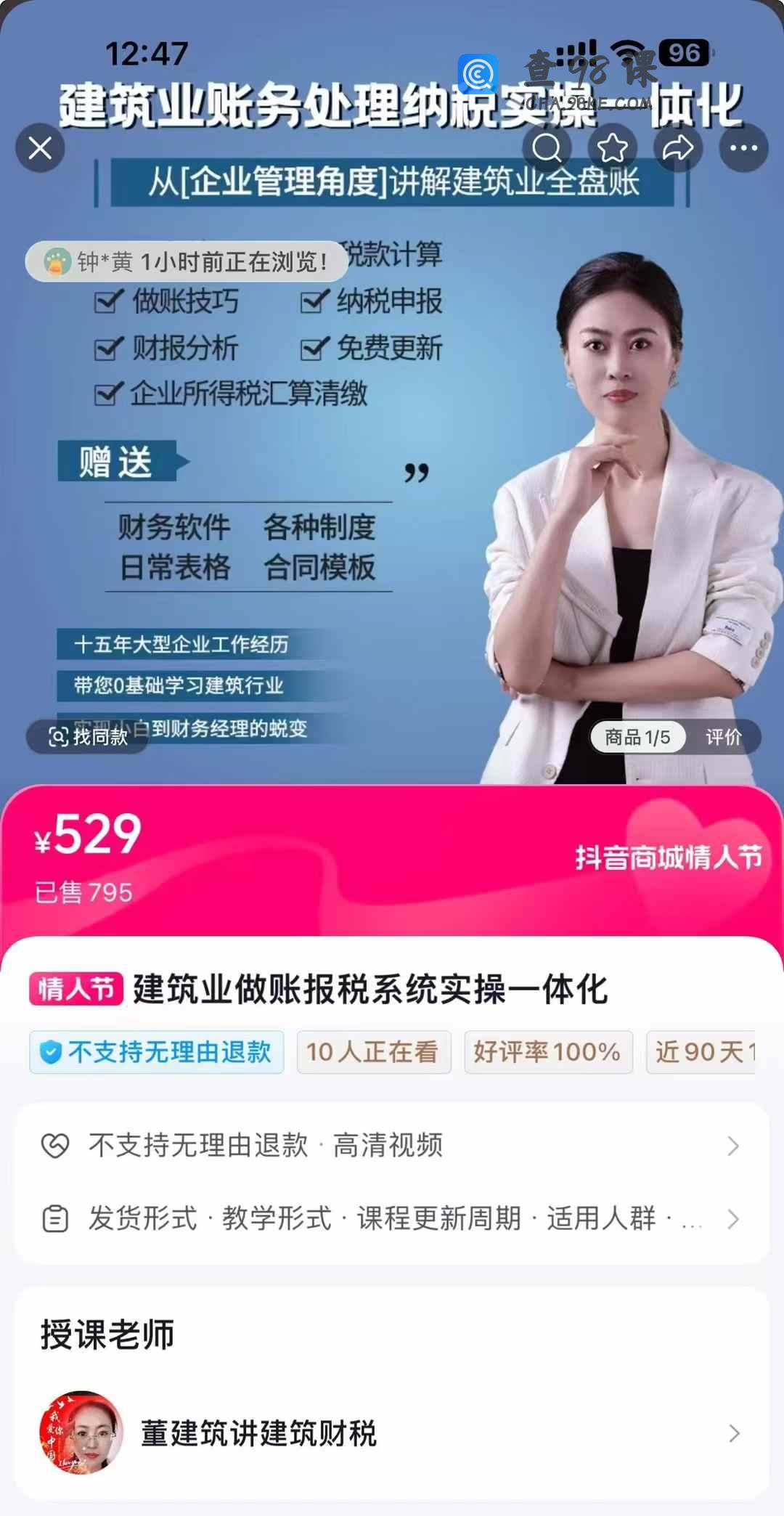784x1516 pixels.
Task: Tap the 好评率100% chip
Action: pos(548,1051)
